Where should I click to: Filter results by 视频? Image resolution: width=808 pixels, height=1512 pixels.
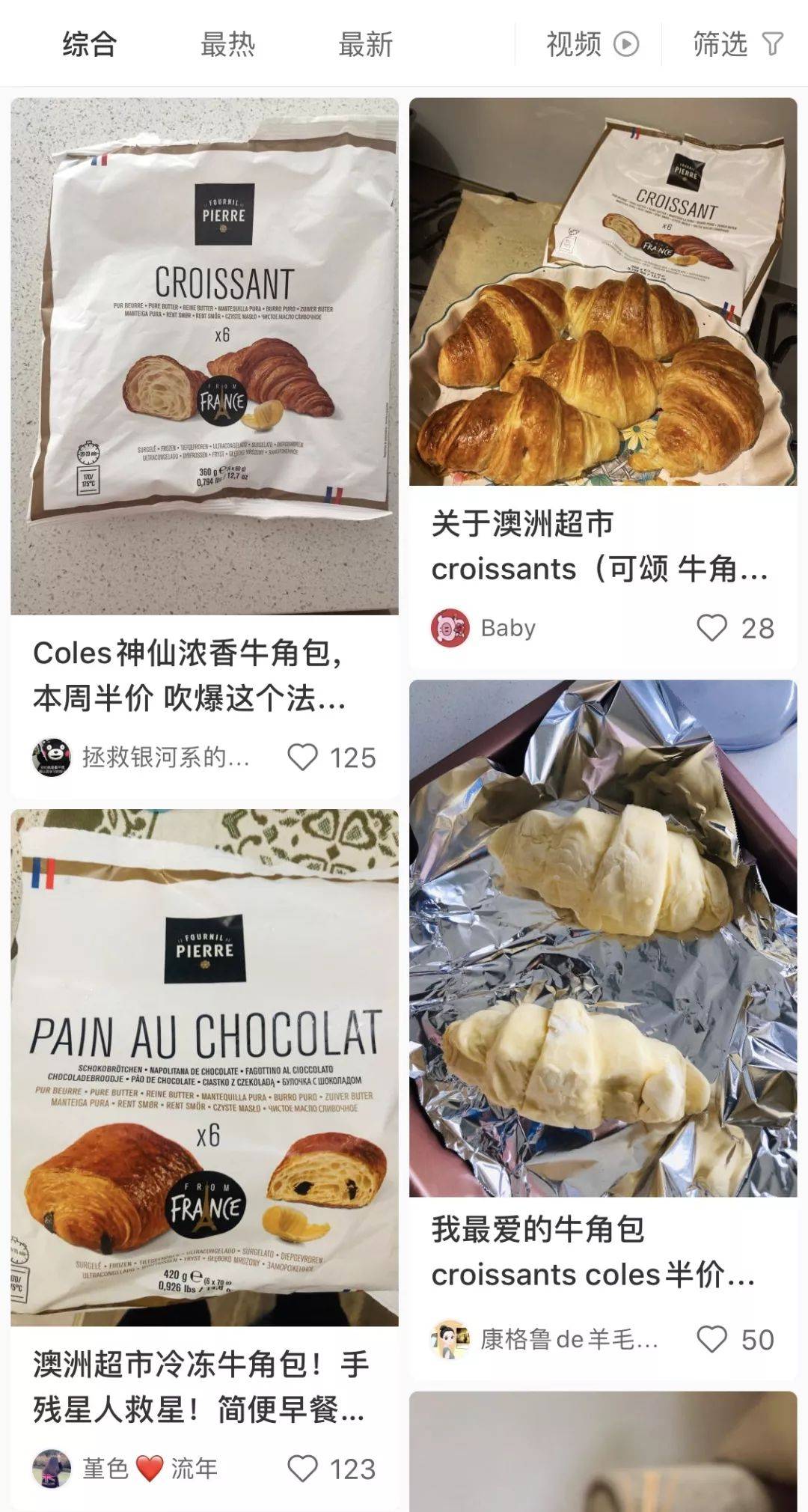(x=591, y=44)
